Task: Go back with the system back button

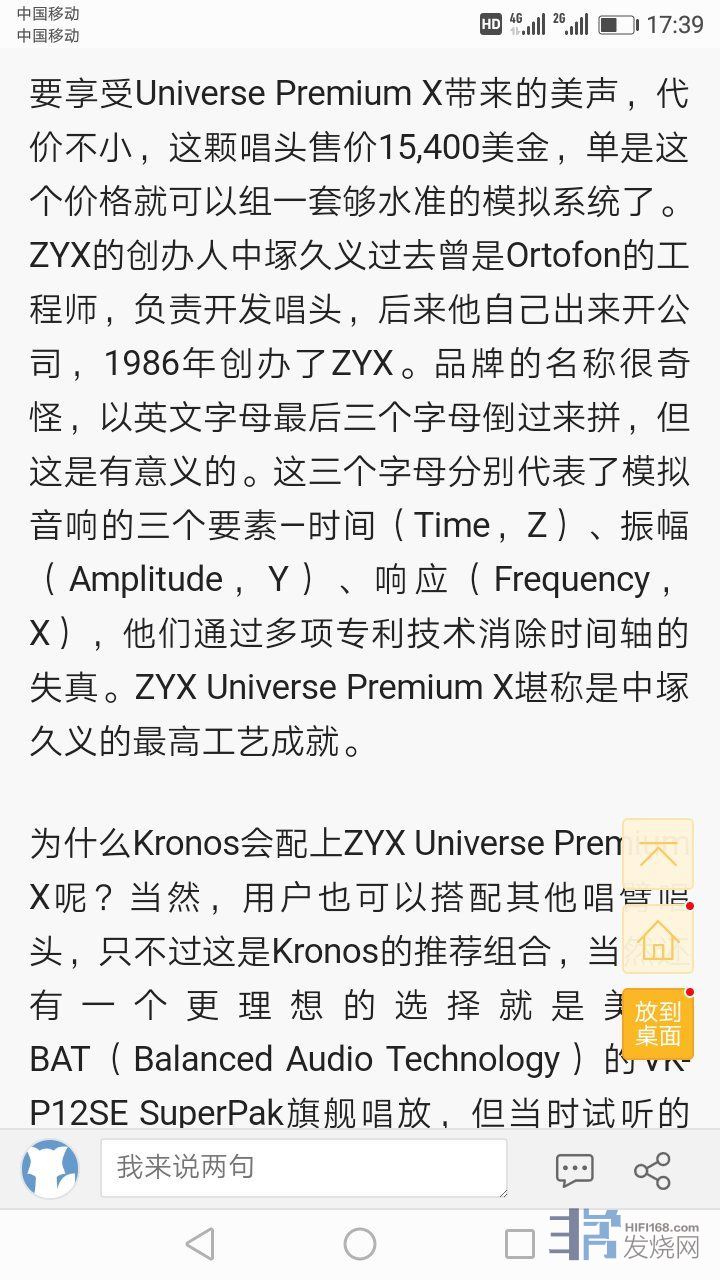Action: pyautogui.click(x=200, y=1244)
